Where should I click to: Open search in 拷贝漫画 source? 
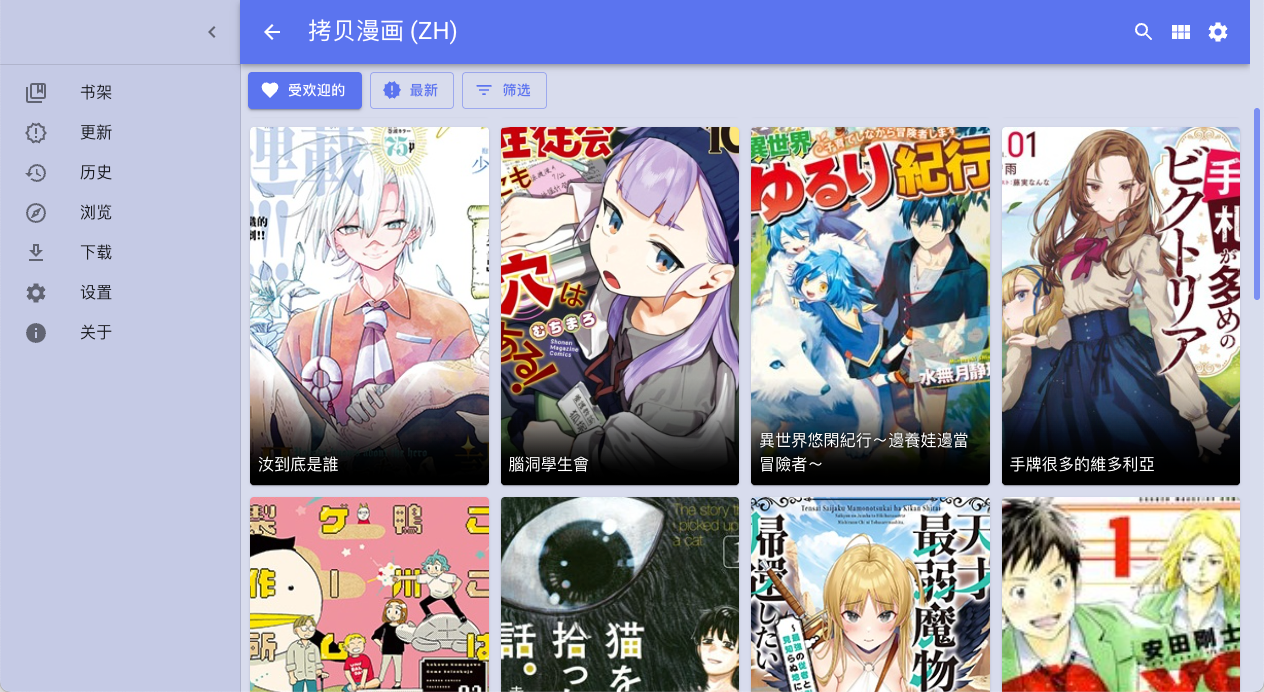[1144, 32]
